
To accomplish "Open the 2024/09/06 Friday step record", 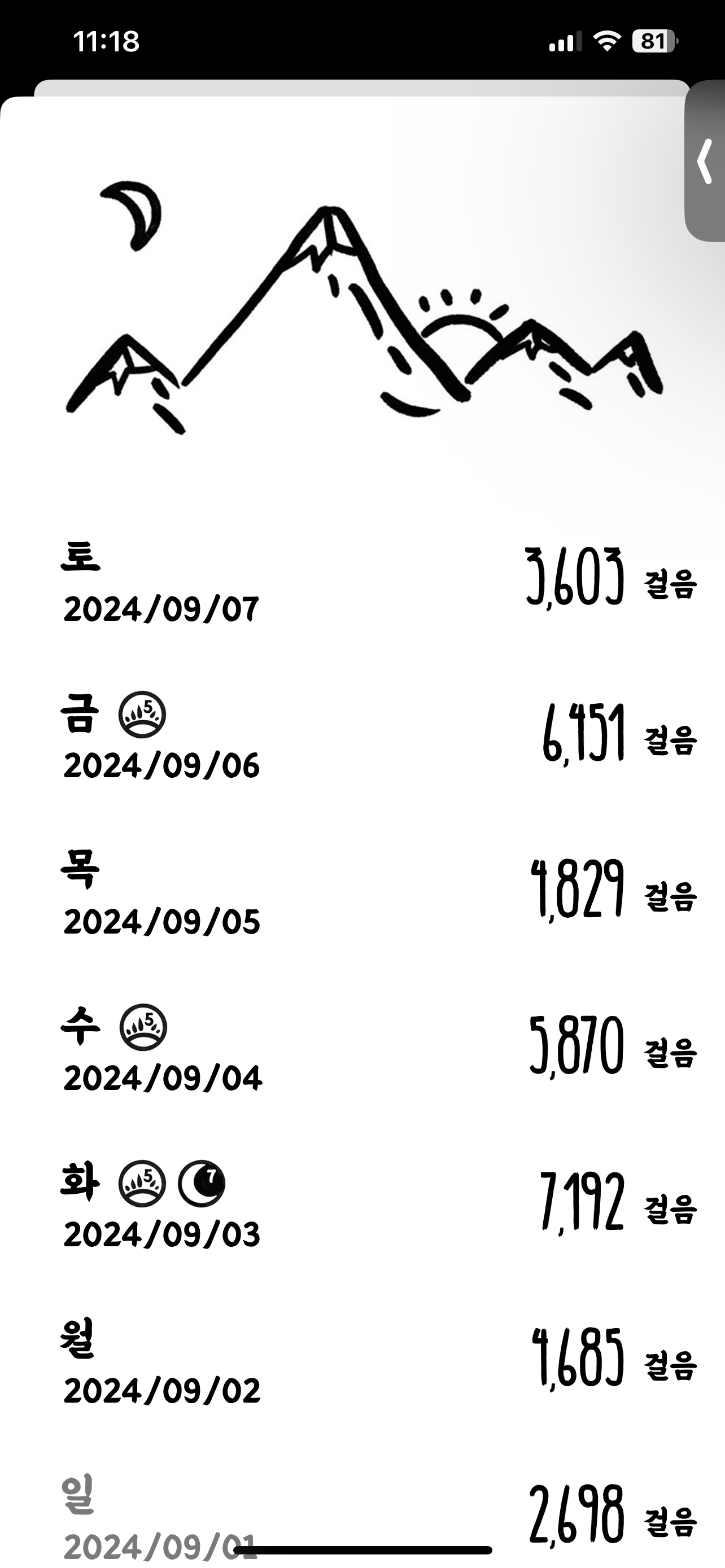I will coord(362,739).
